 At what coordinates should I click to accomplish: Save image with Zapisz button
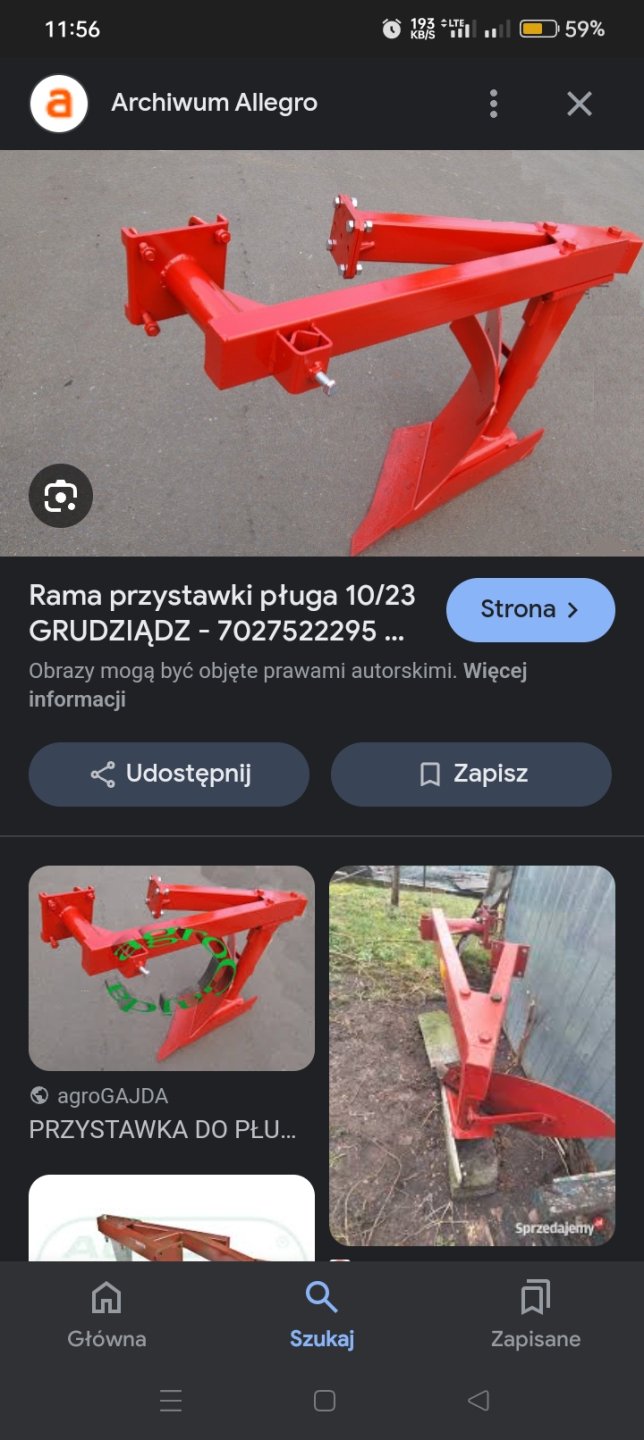click(471, 774)
